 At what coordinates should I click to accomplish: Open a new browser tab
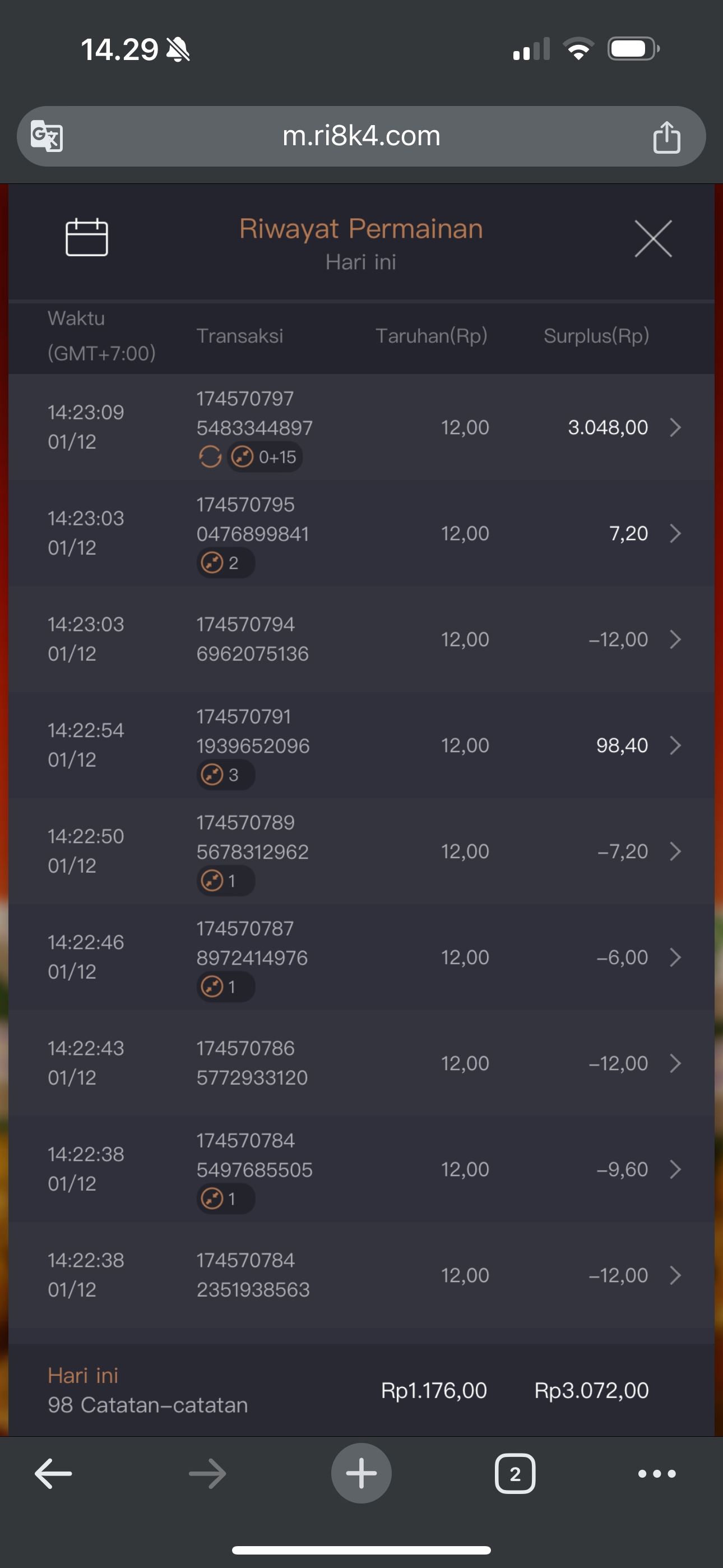coord(361,1474)
